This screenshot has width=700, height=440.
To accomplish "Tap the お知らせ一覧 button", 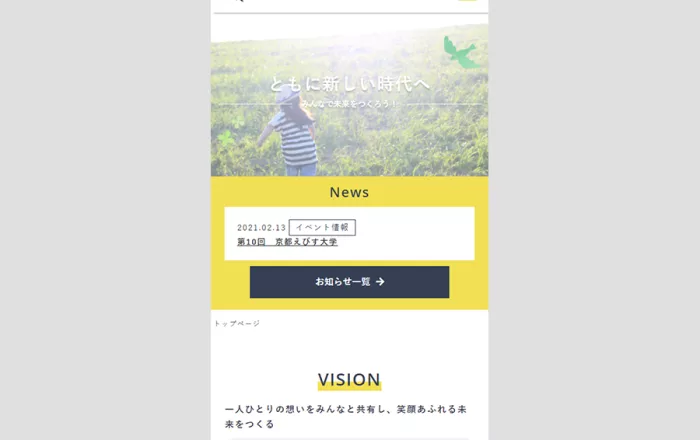I will (x=349, y=282).
